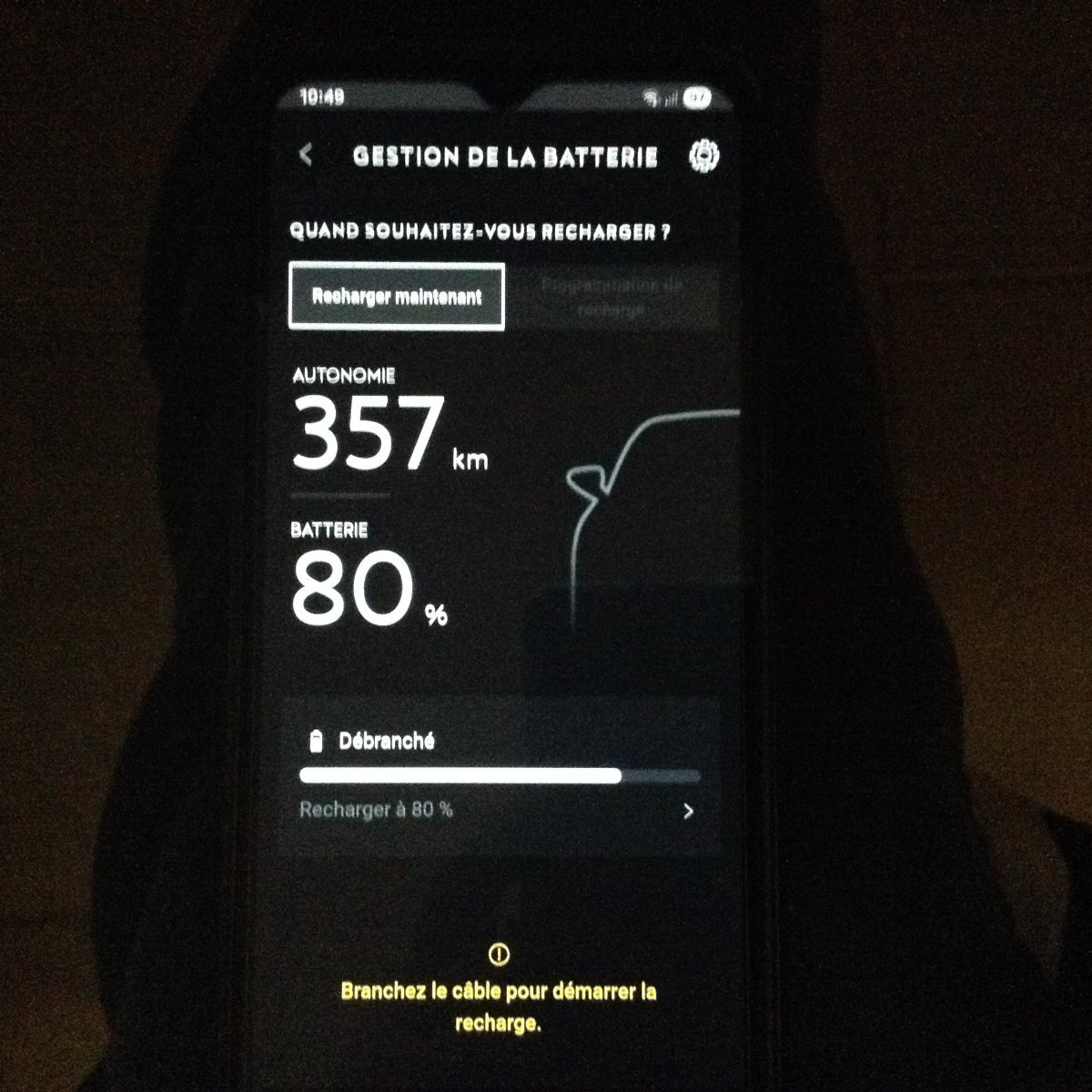Open the settings gear icon
The height and width of the screenshot is (1092, 1092).
703,157
